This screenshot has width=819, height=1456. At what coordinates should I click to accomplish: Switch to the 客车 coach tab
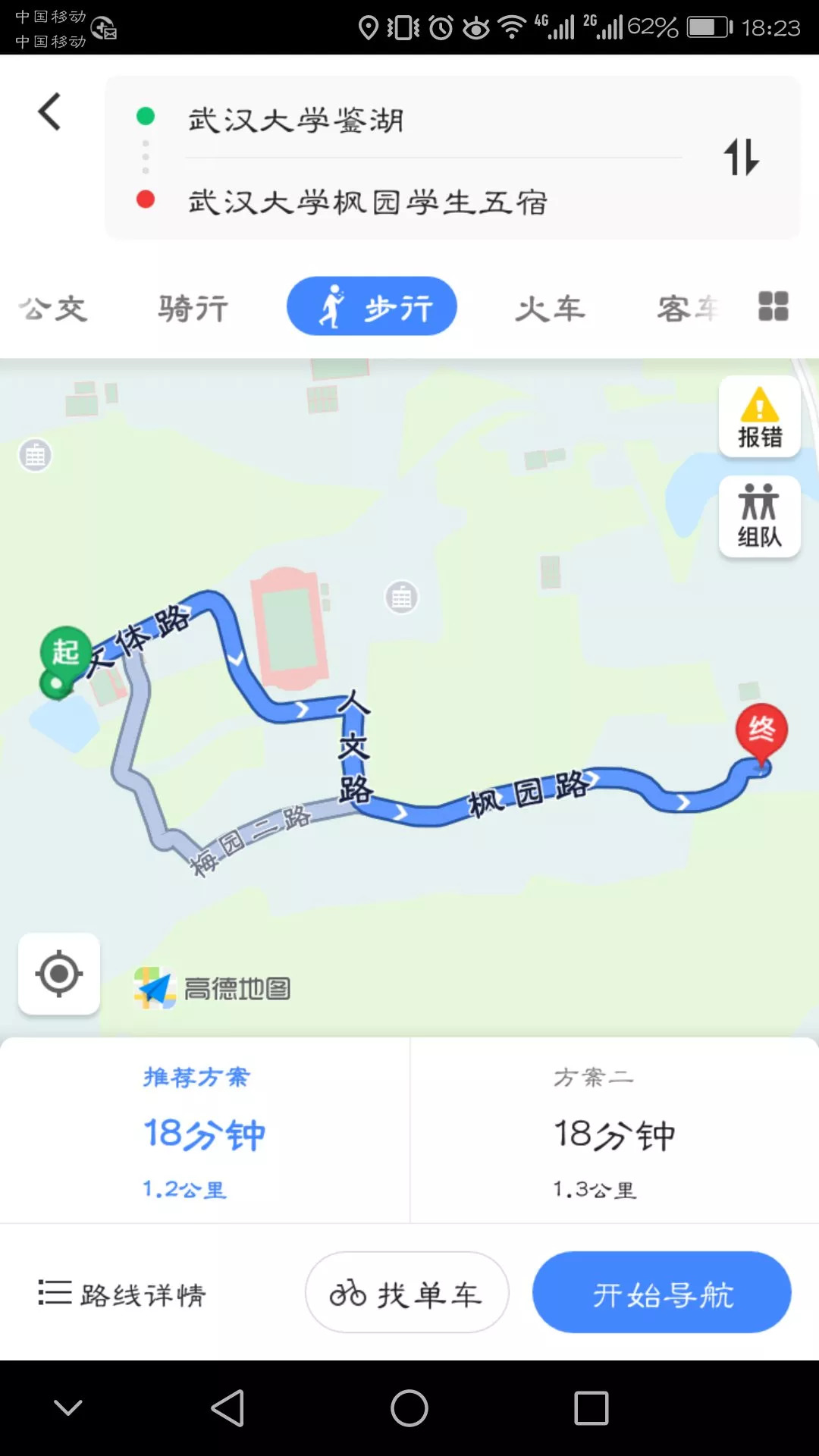tap(686, 309)
